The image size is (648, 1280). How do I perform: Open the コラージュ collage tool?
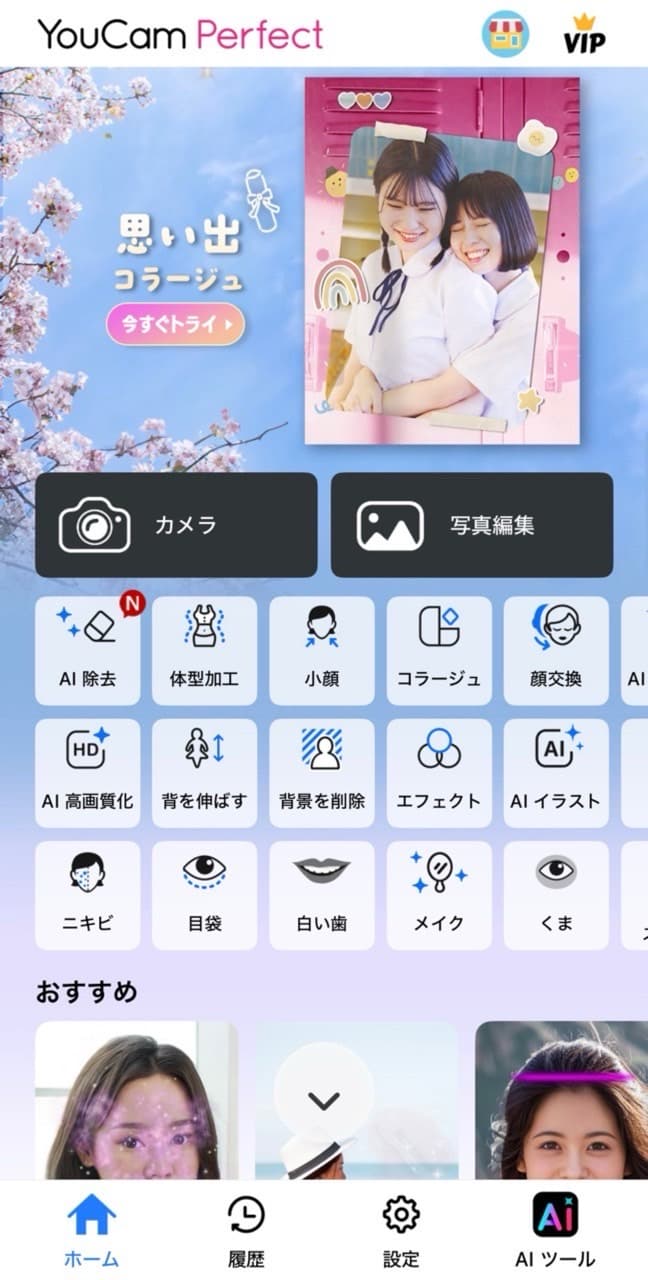point(439,650)
